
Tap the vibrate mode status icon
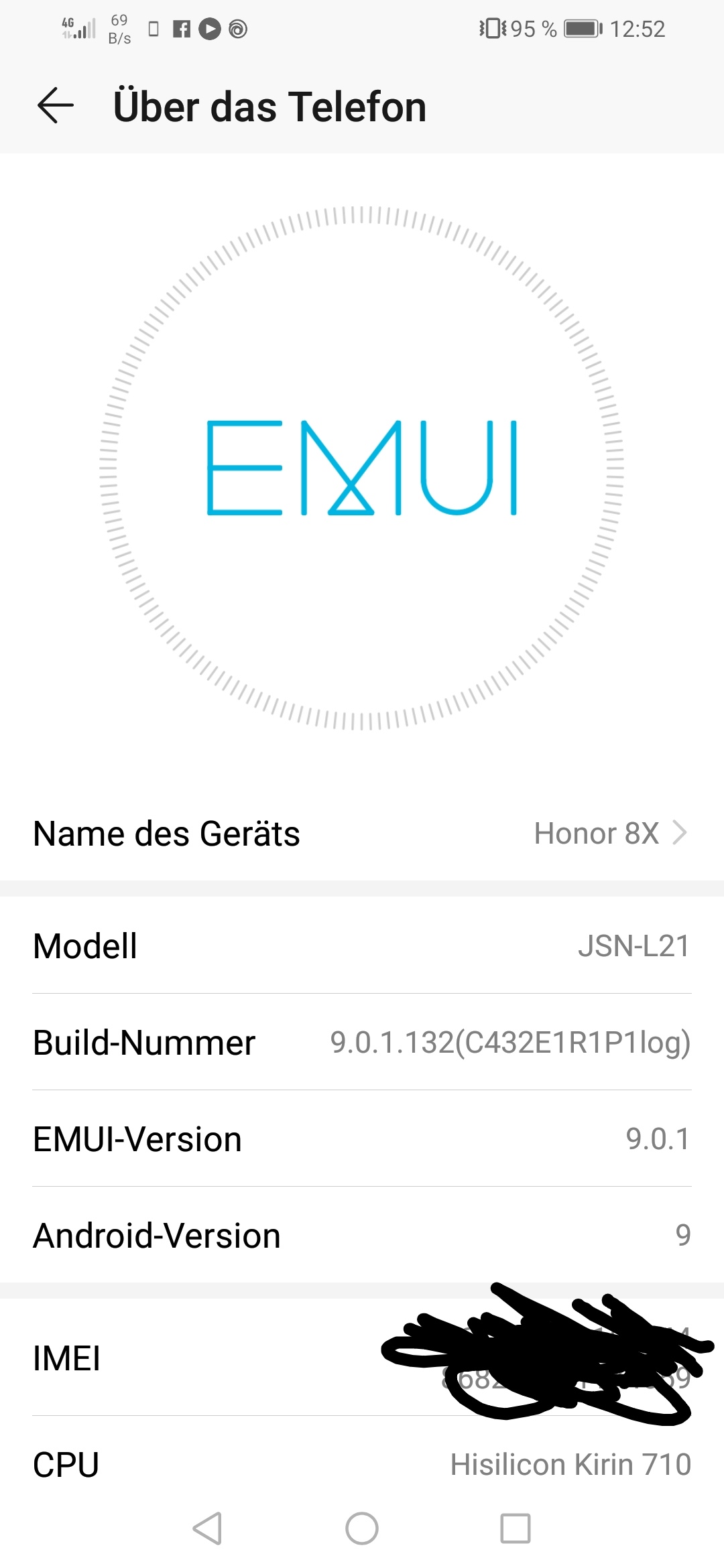493,28
